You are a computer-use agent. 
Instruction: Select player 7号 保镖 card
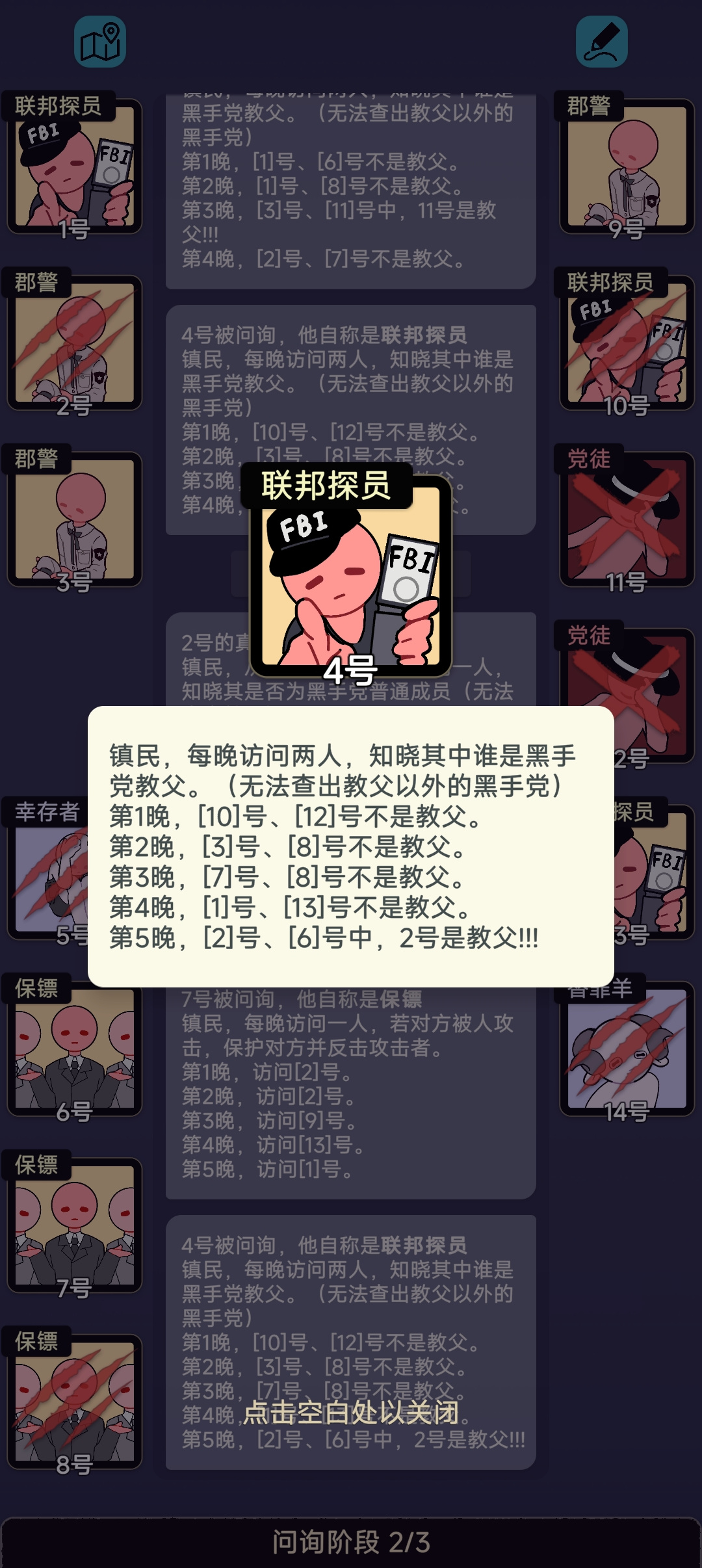(x=74, y=1225)
